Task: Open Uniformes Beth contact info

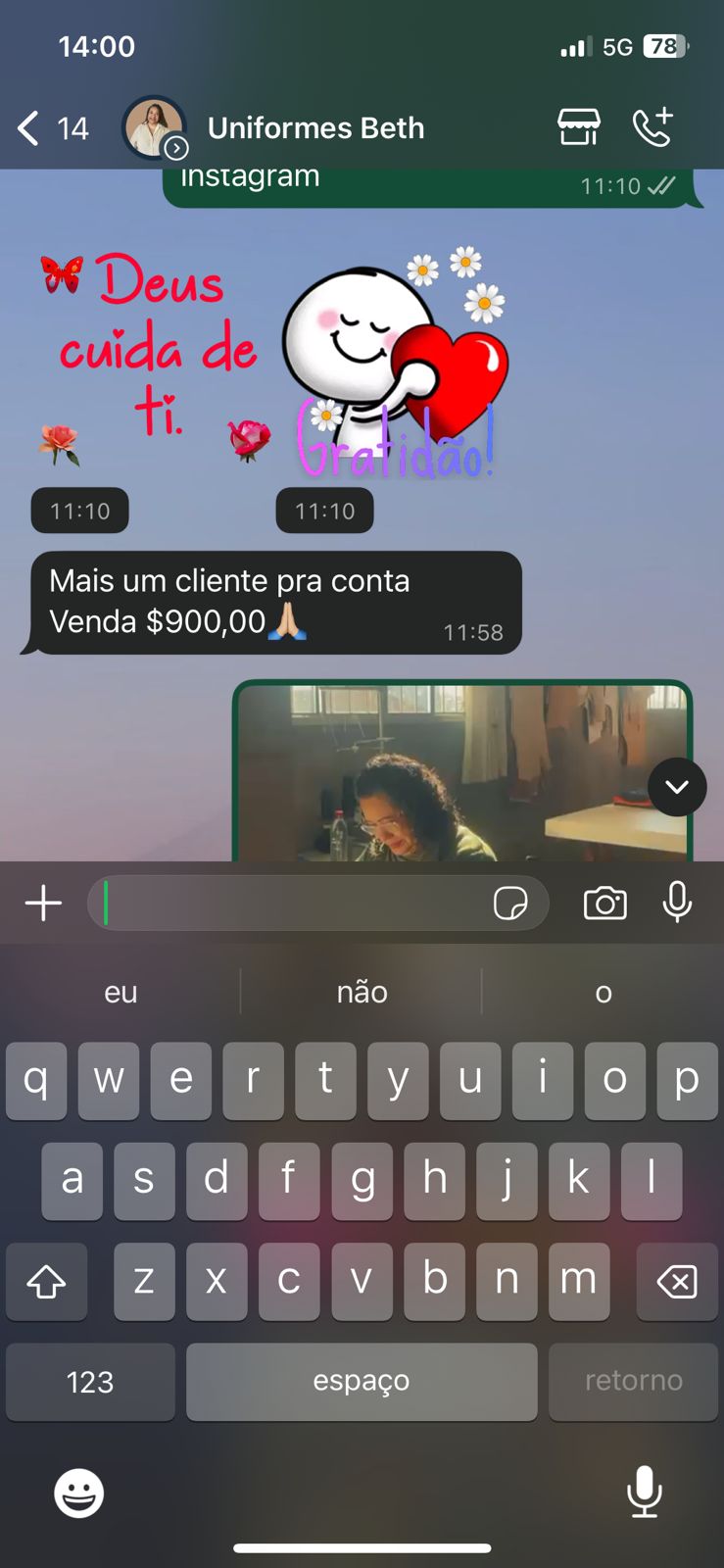Action: tap(315, 128)
